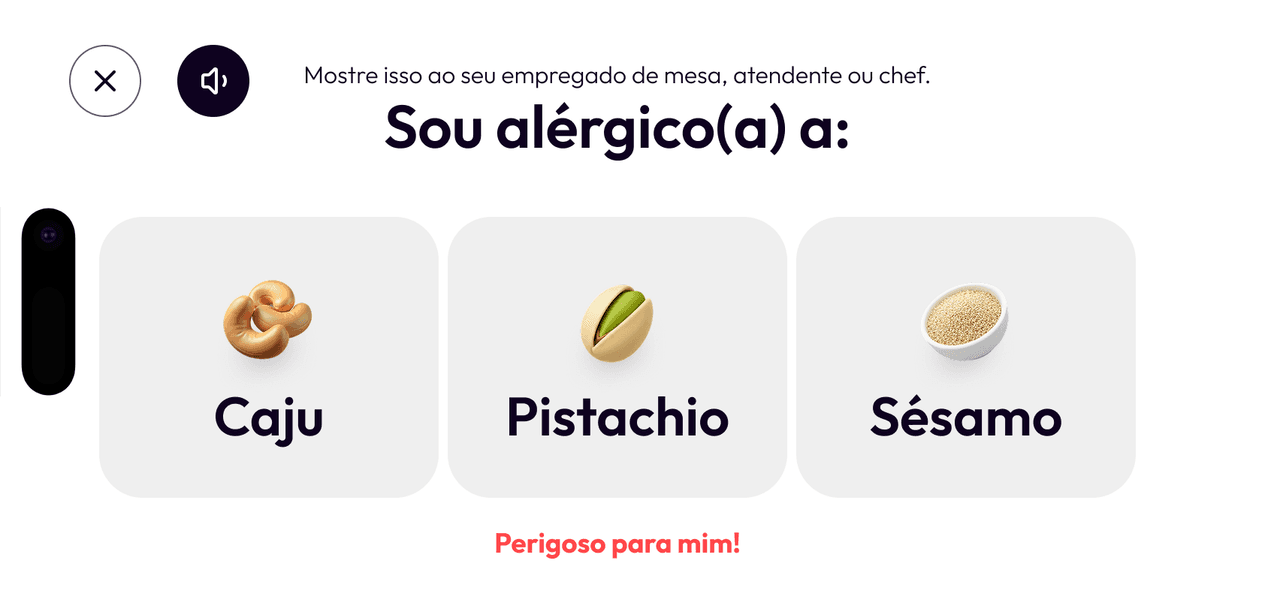Tap the Sésamo allergen card
The height and width of the screenshot is (590, 1280).
click(965, 357)
